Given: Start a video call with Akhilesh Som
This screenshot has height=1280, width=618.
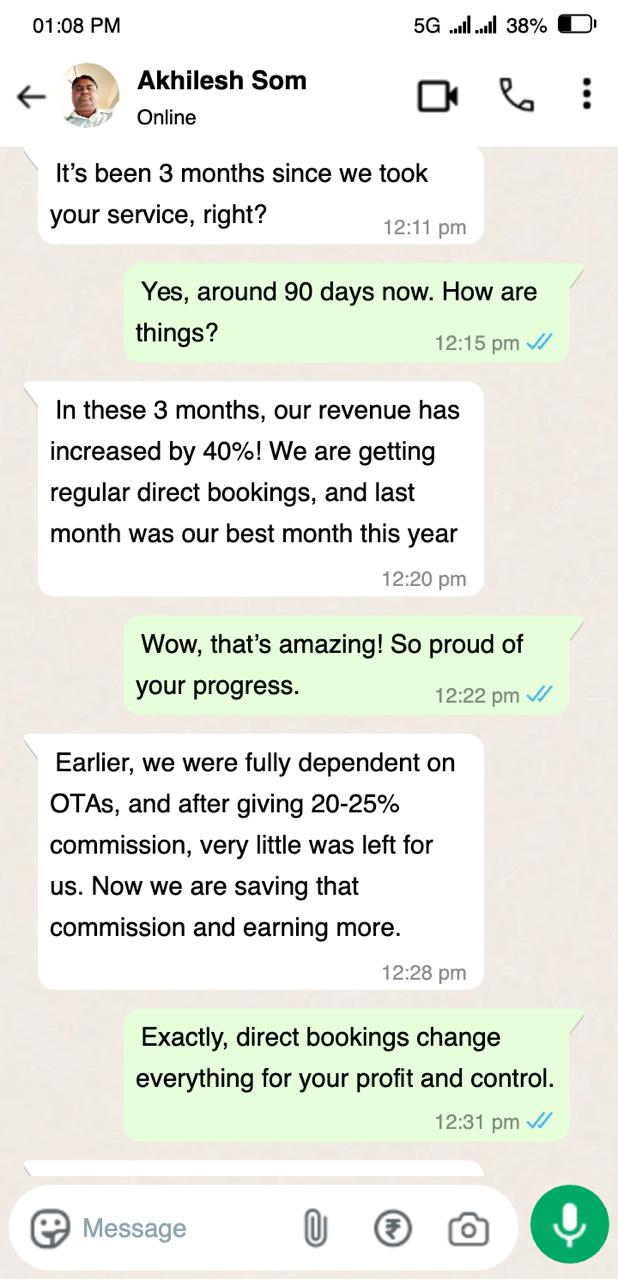Looking at the screenshot, I should (437, 96).
